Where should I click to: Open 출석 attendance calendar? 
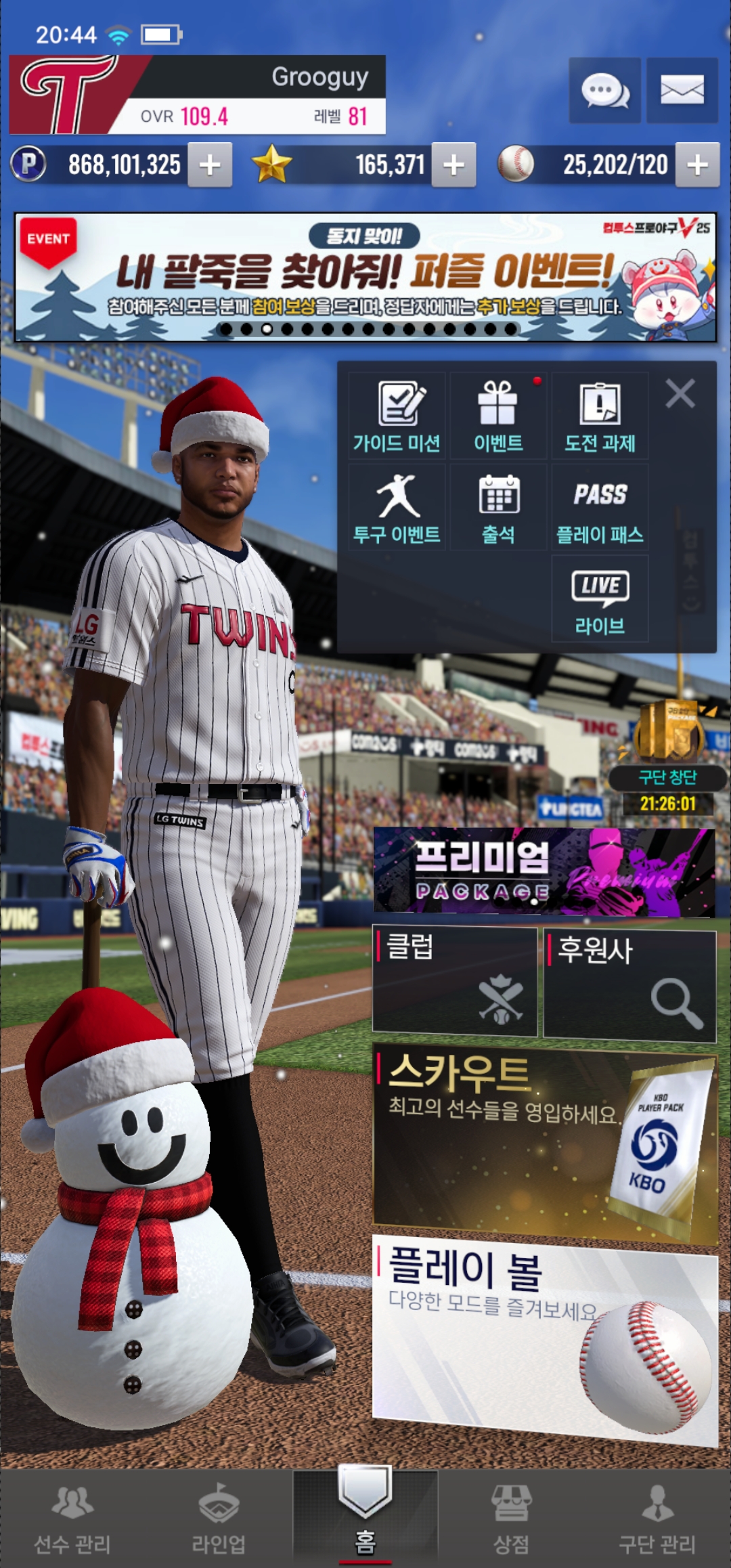point(498,508)
